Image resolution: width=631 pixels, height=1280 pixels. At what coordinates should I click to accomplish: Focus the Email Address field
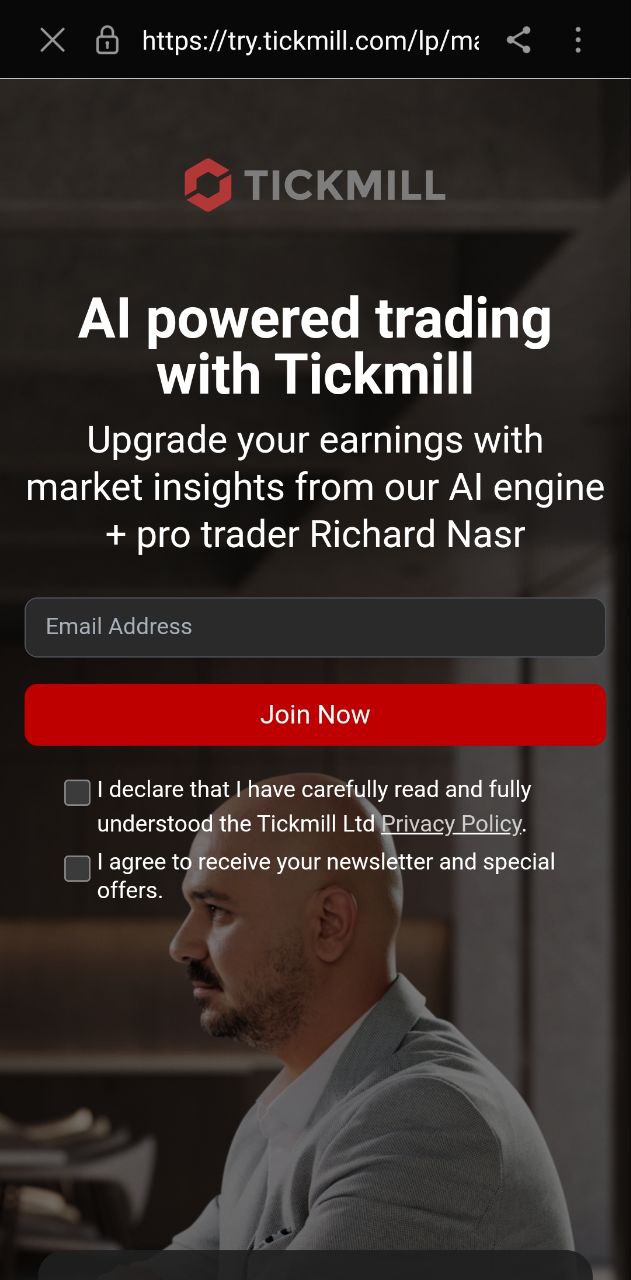point(315,627)
